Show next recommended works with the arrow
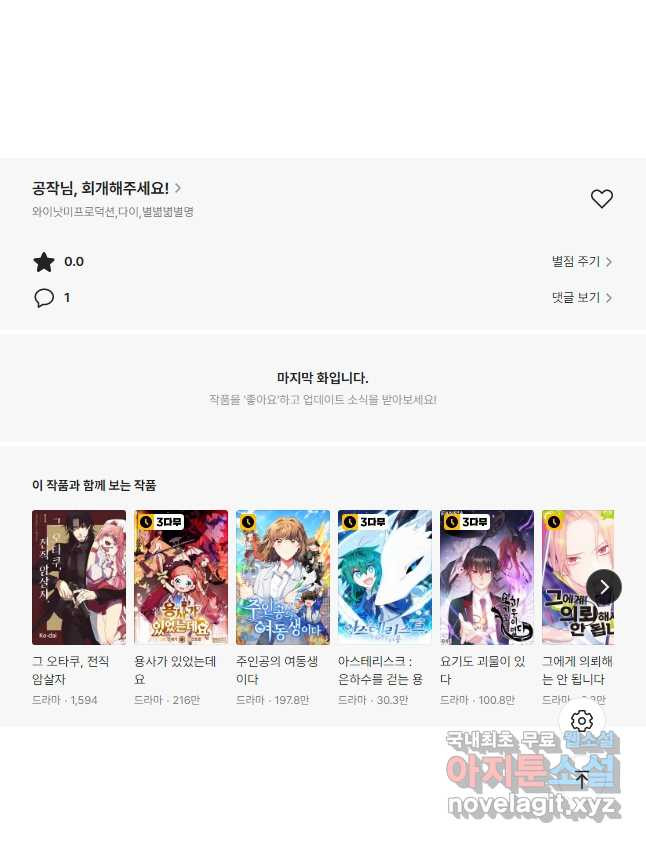The width and height of the screenshot is (646, 843). click(x=603, y=587)
